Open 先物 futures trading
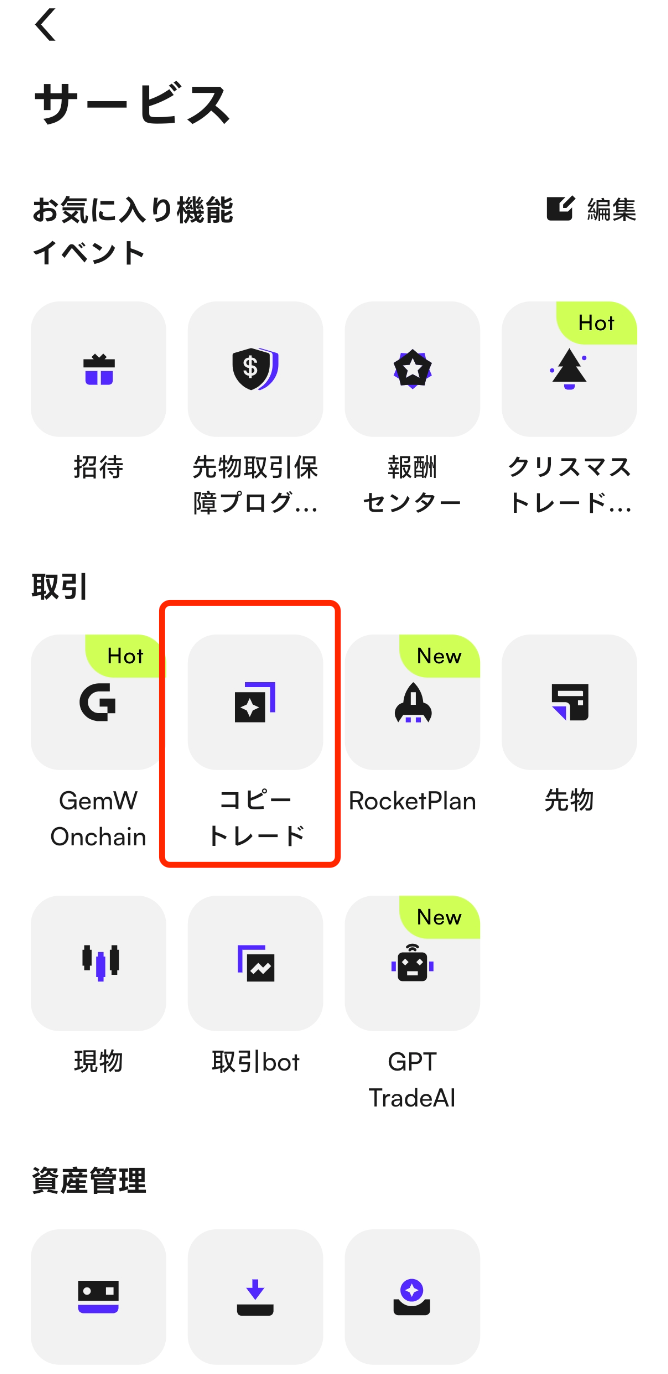 click(569, 703)
